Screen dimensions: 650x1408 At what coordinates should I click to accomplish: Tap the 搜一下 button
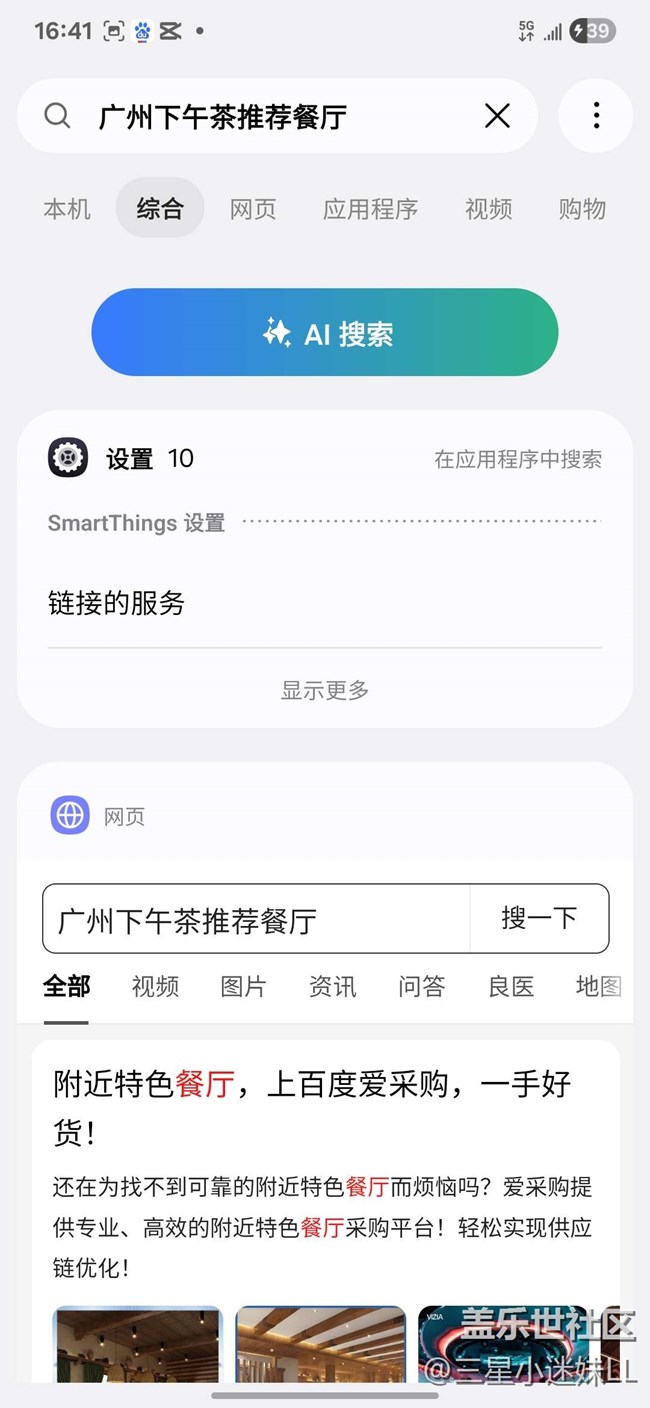[x=539, y=918]
